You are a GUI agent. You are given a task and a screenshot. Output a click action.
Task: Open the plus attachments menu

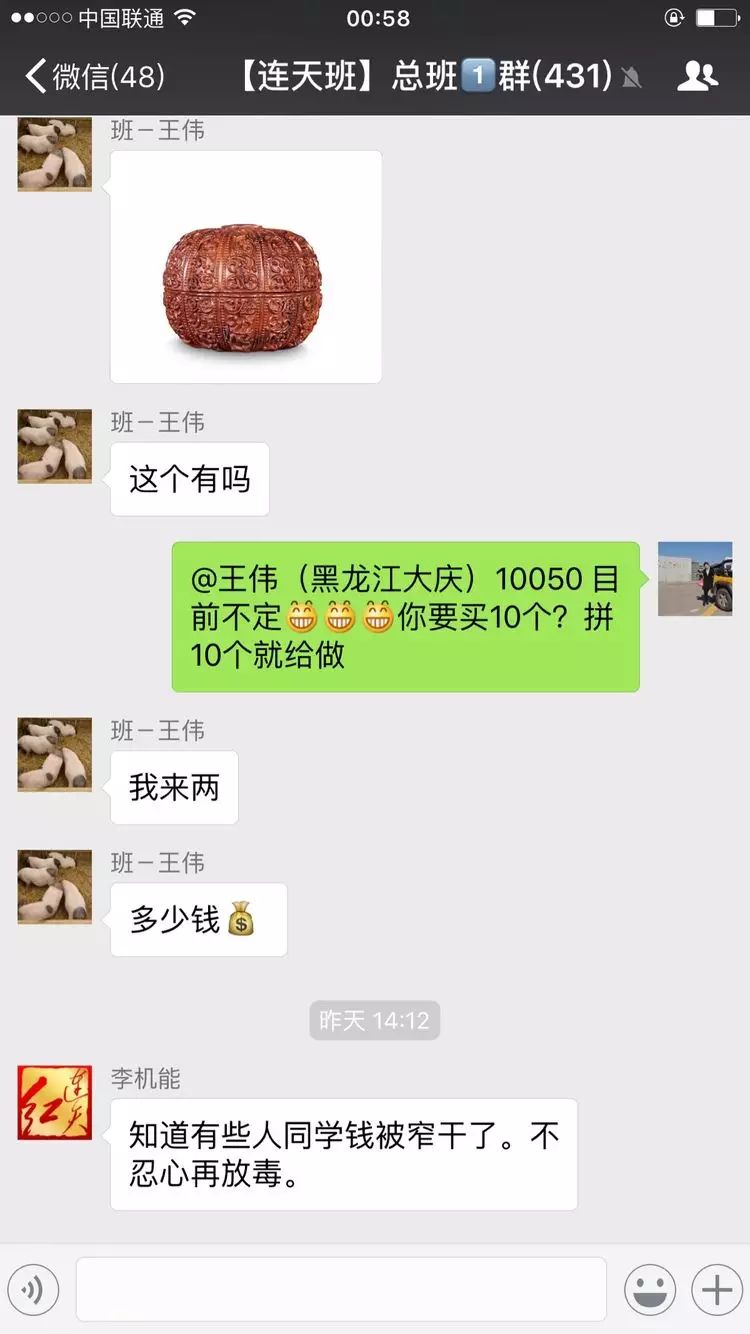pos(716,1290)
